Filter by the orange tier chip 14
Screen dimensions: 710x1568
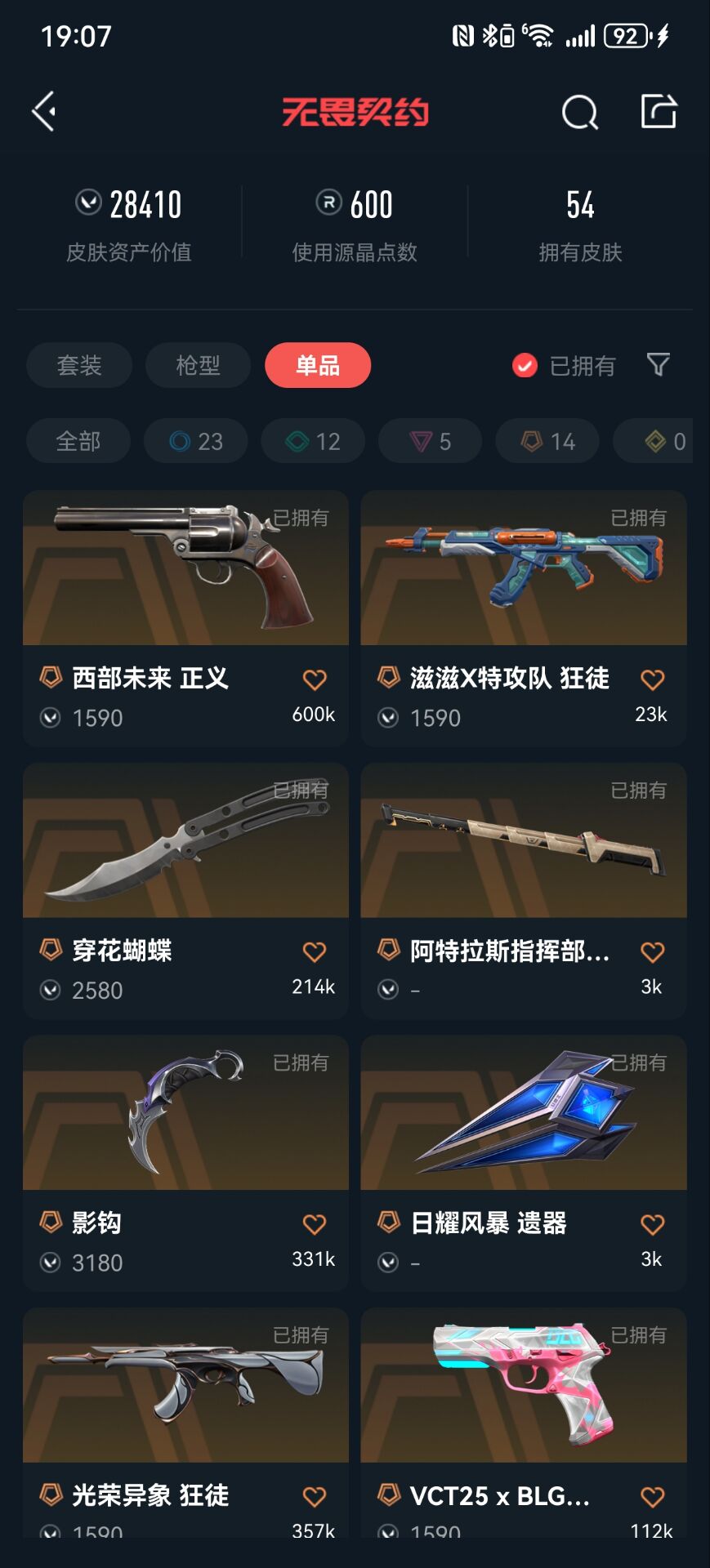[x=547, y=441]
